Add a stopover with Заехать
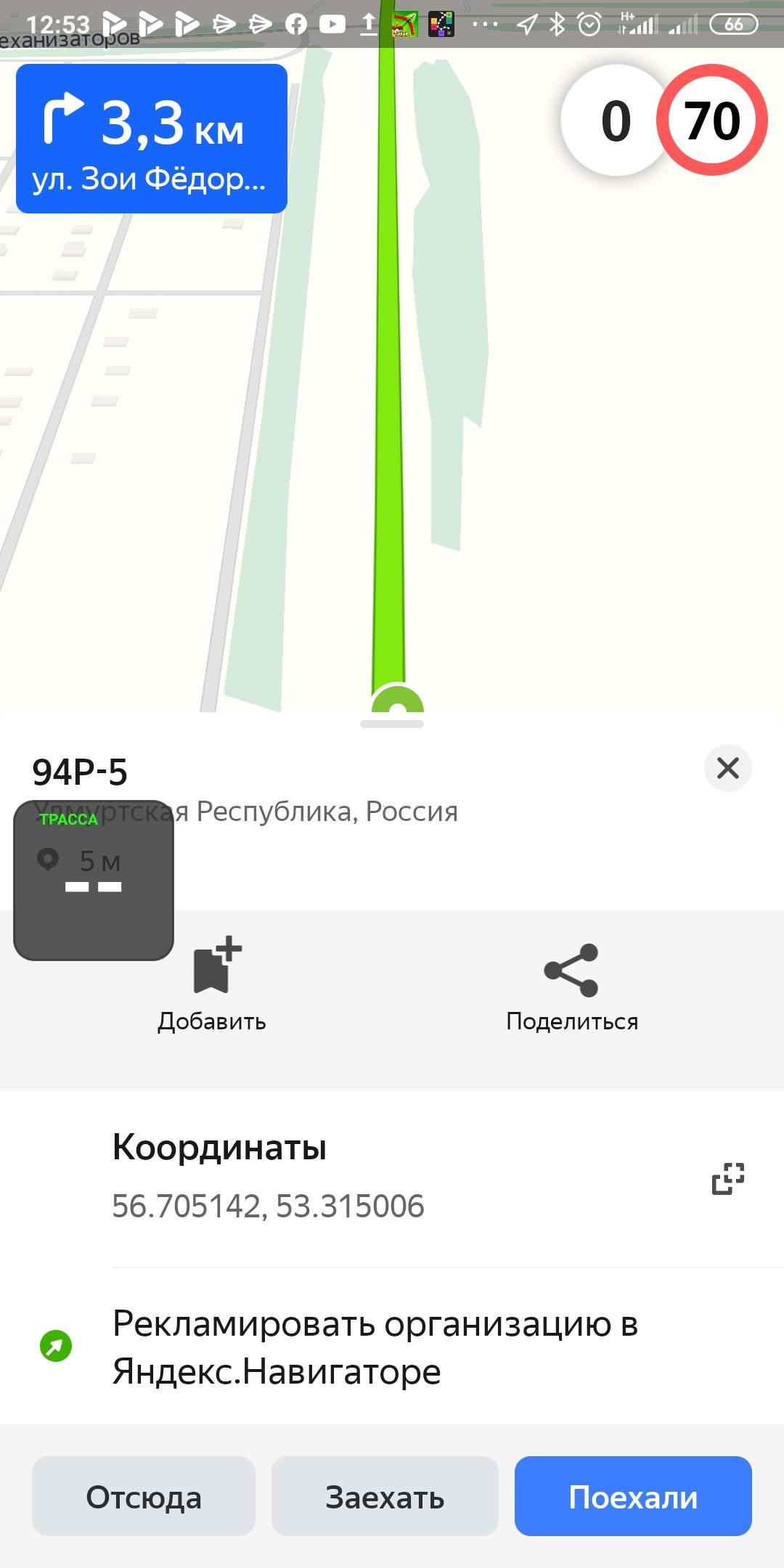This screenshot has height=1568, width=784. pyautogui.click(x=385, y=1497)
